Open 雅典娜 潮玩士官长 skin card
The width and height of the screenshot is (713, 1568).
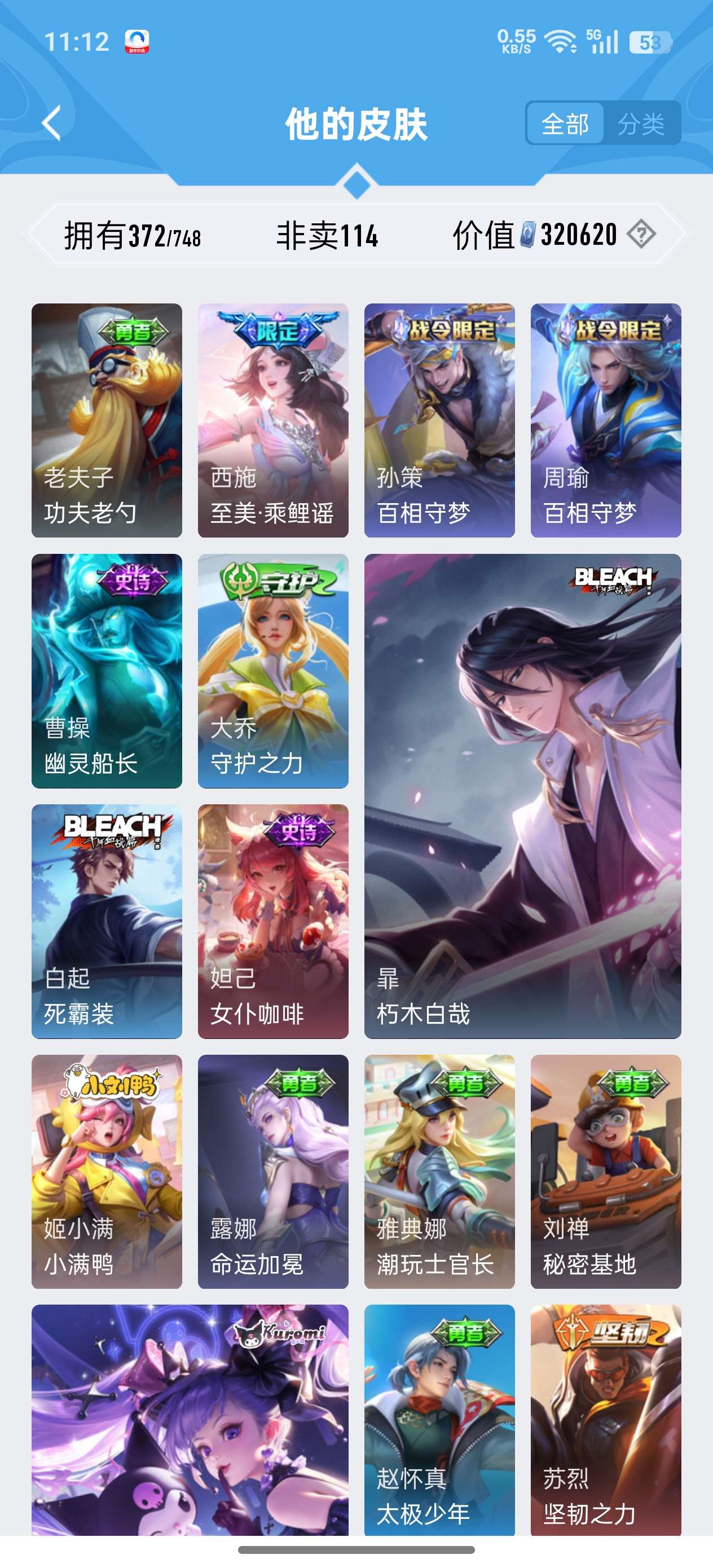tap(439, 1171)
